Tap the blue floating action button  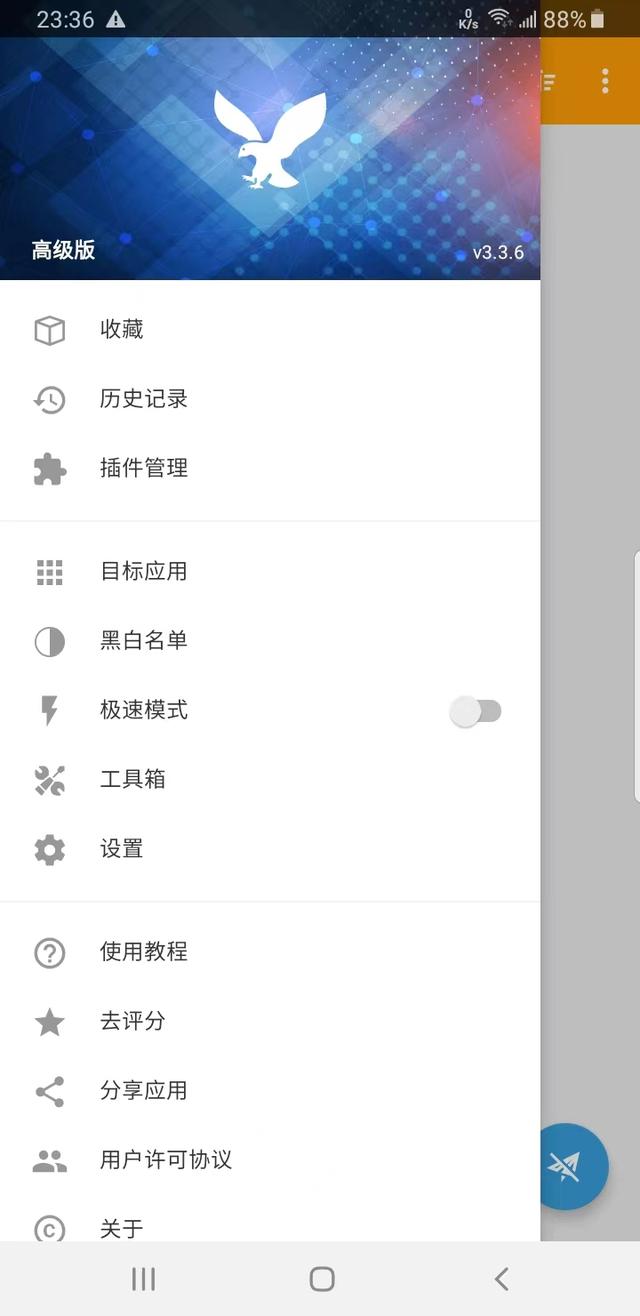tap(568, 1166)
